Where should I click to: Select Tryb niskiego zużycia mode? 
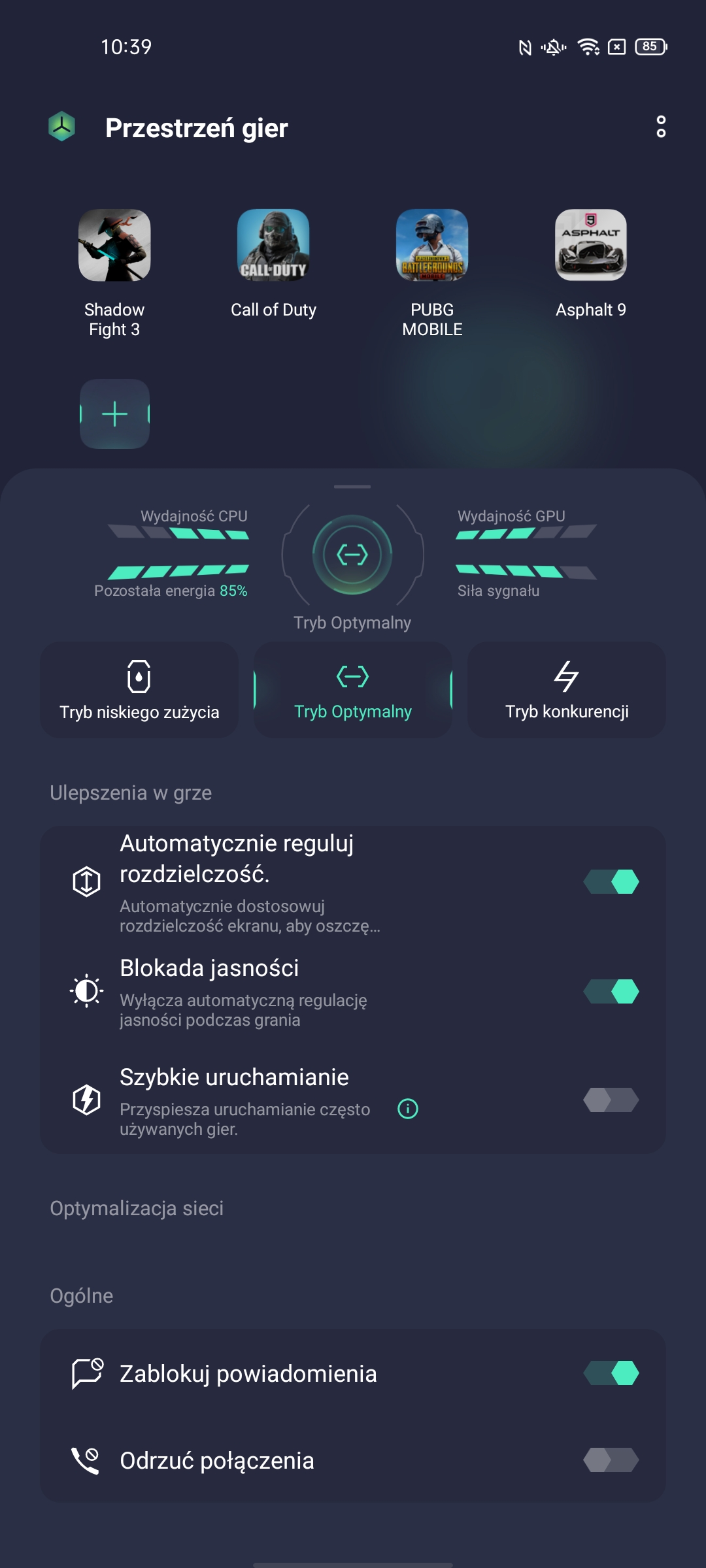coord(139,690)
